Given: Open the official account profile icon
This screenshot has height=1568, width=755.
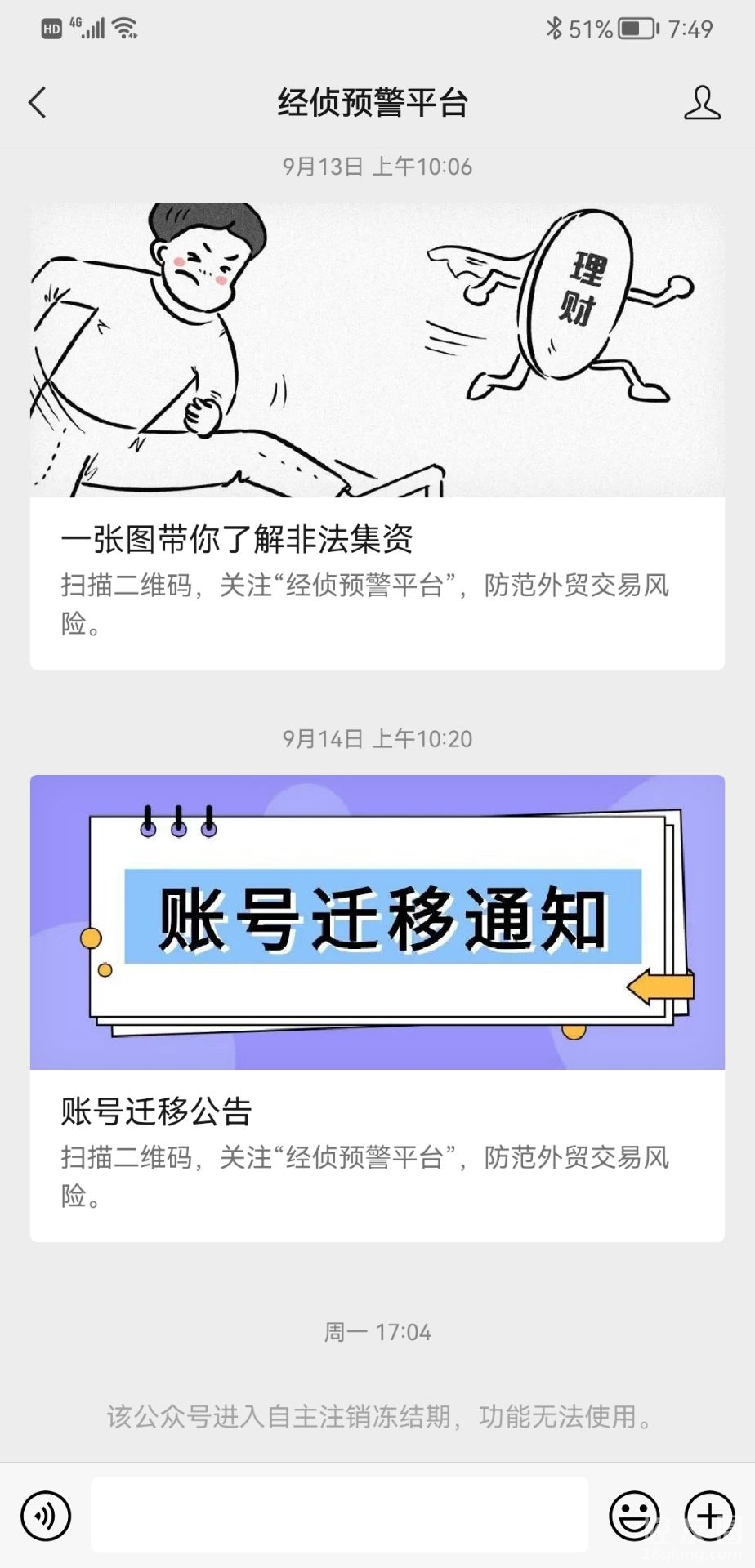Looking at the screenshot, I should [702, 103].
